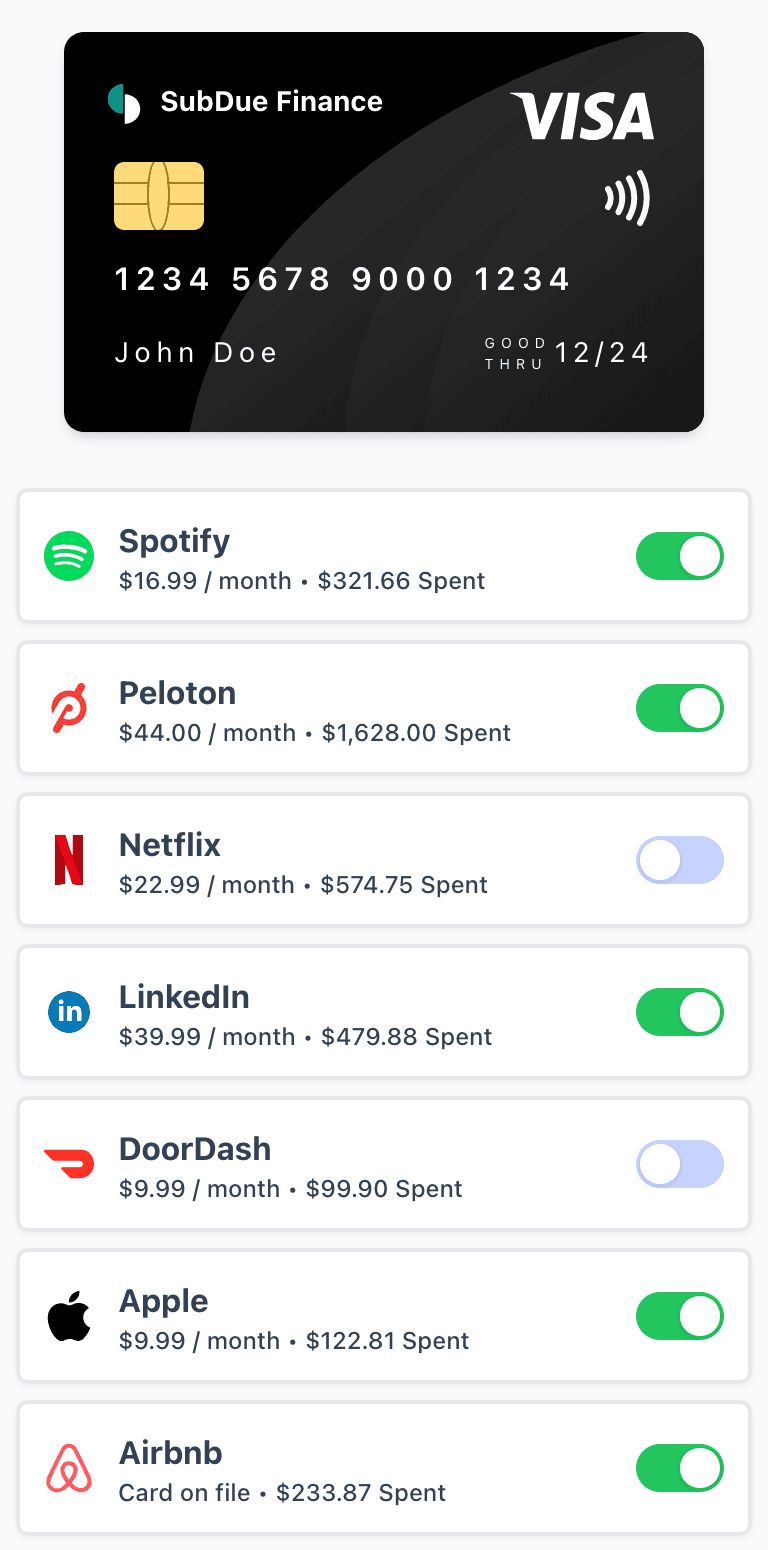Turn on the DoorDash toggle

680,1164
